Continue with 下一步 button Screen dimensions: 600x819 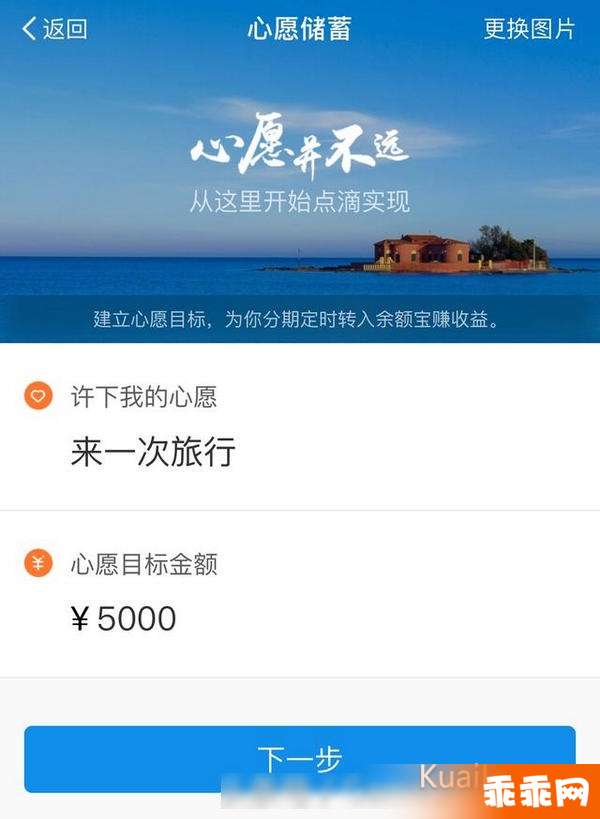pos(299,758)
